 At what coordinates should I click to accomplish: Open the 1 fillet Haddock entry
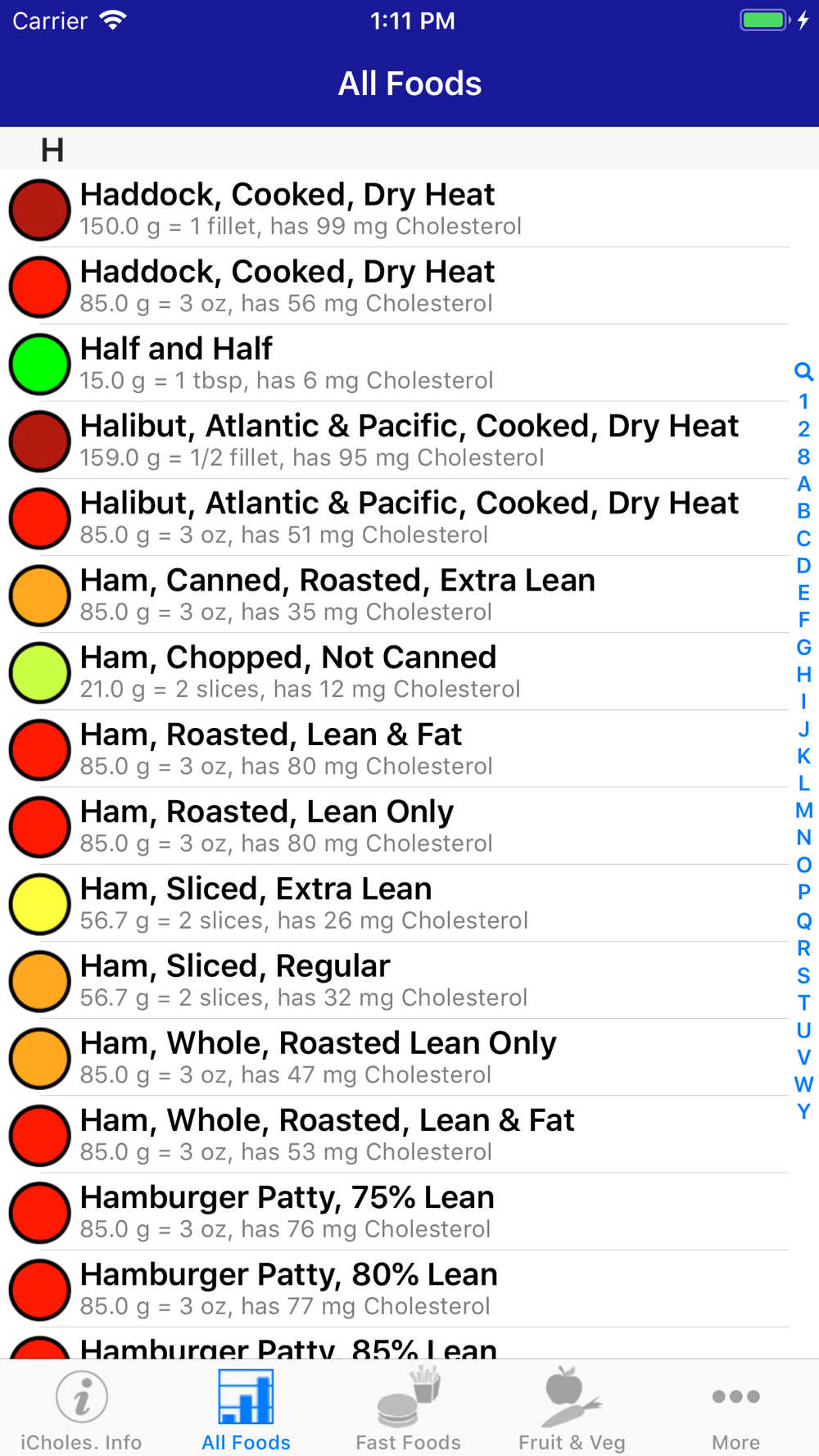(395, 209)
